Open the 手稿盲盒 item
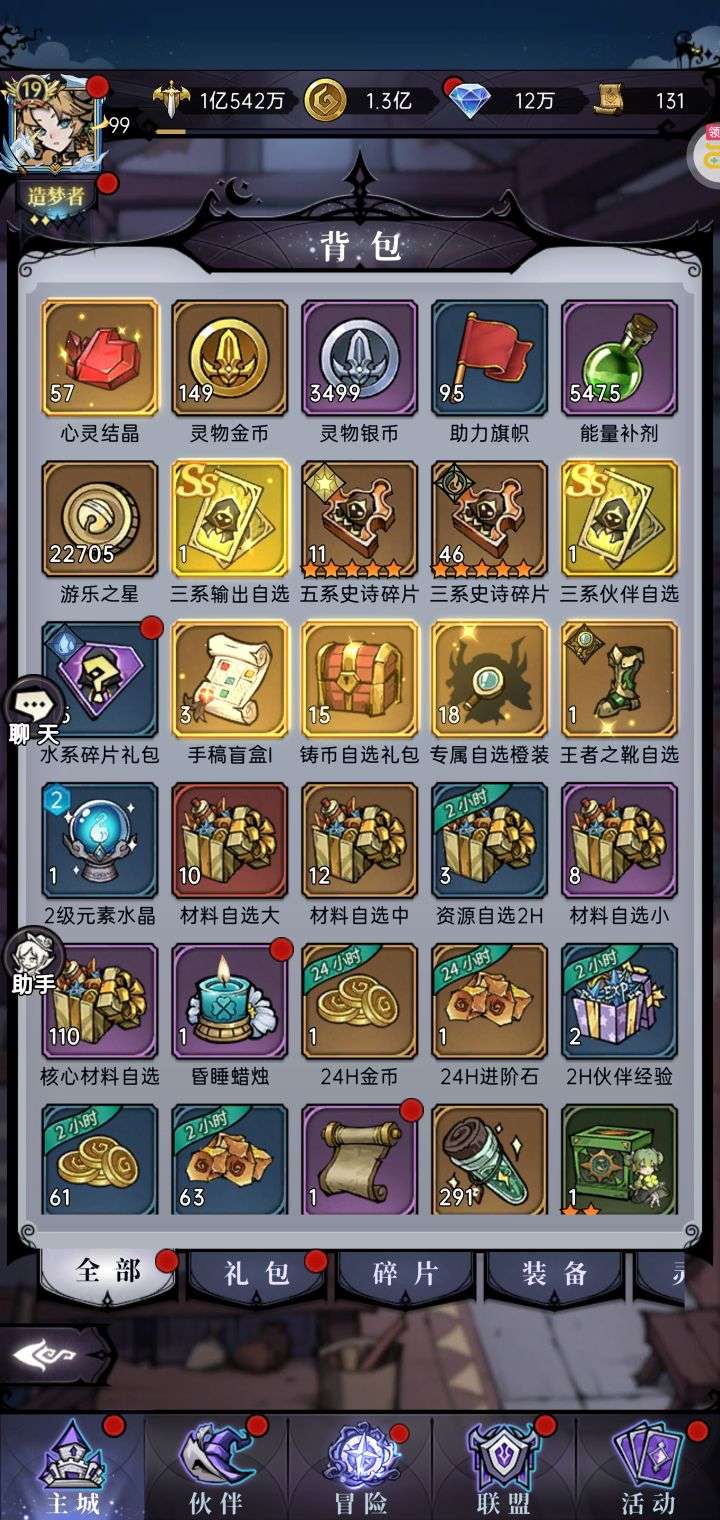Viewport: 720px width, 1520px height. pyautogui.click(x=229, y=679)
